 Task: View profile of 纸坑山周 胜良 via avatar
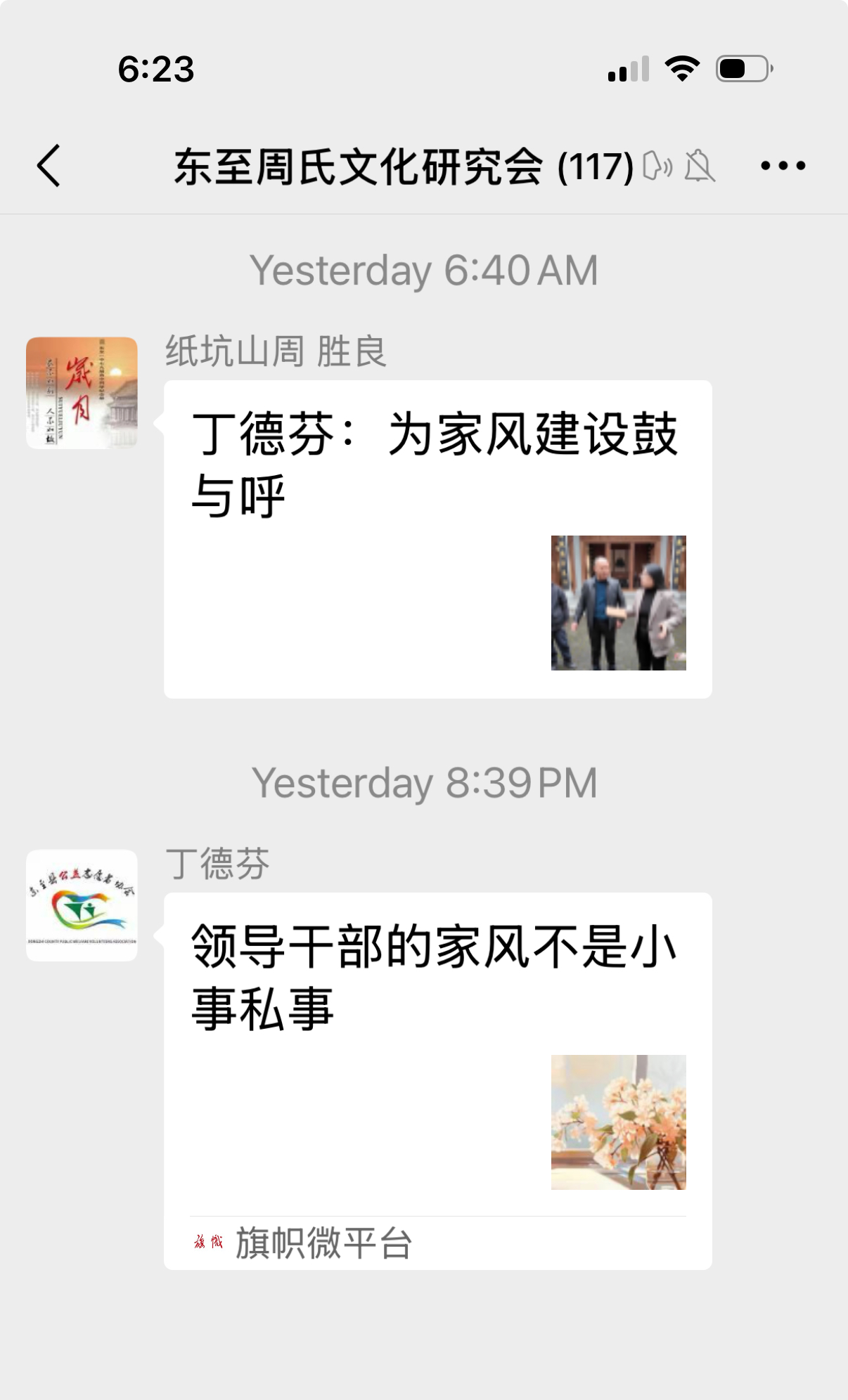click(x=82, y=393)
